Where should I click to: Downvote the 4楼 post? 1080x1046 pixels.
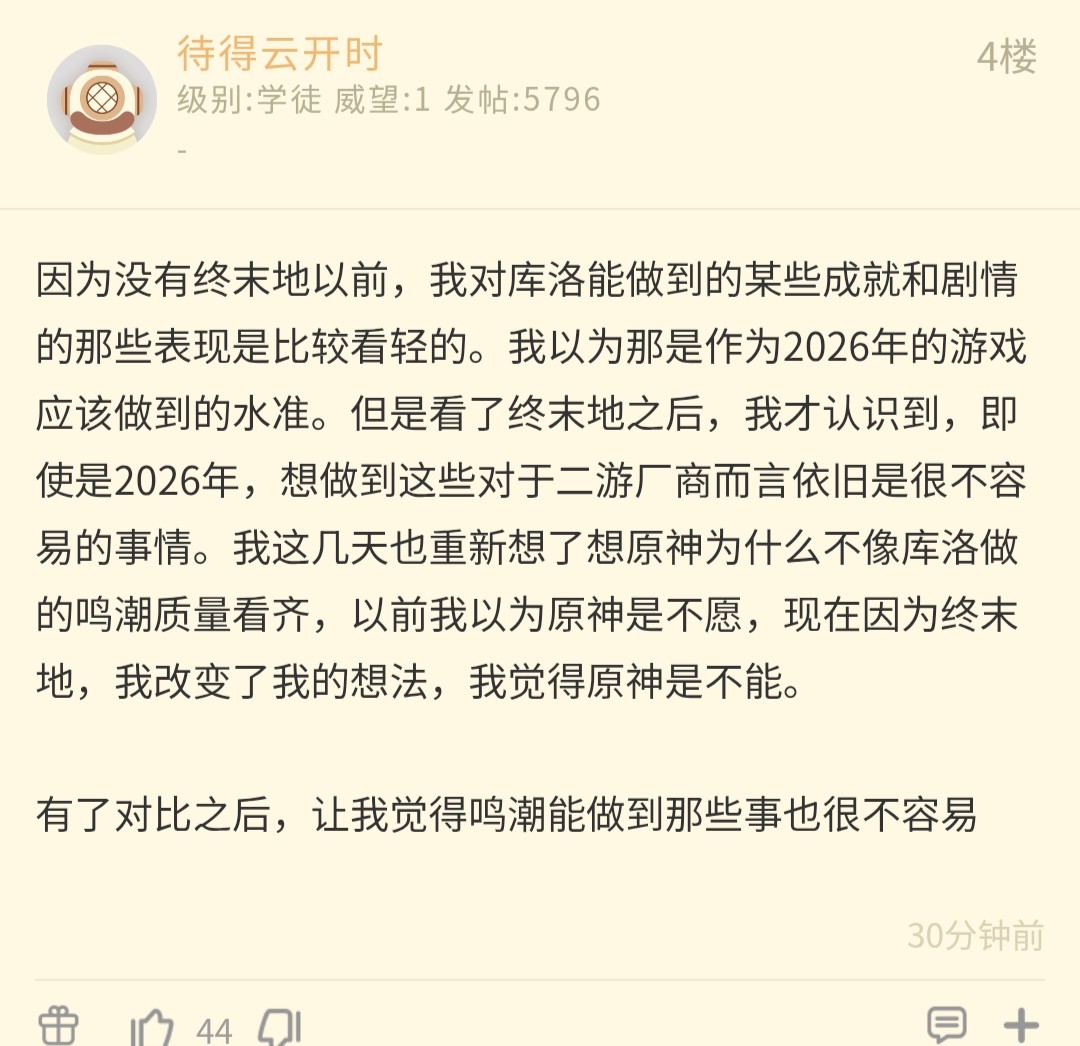(x=280, y=1028)
